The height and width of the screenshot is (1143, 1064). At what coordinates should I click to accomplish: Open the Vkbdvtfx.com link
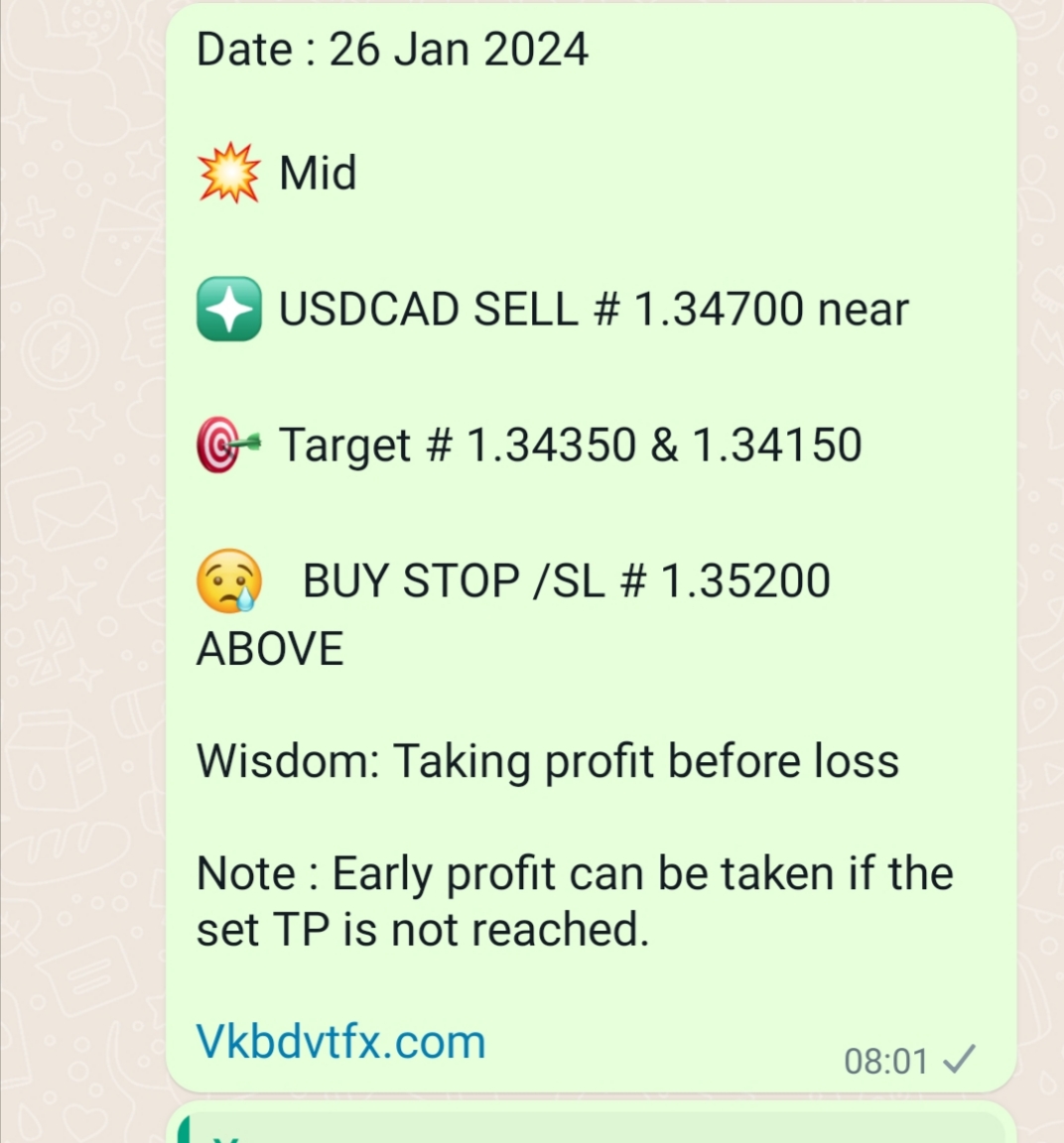pyautogui.click(x=340, y=1042)
